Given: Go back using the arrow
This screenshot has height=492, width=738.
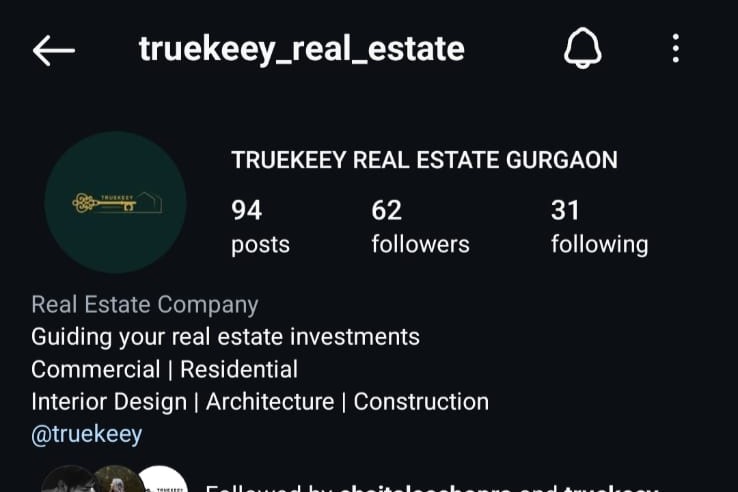Looking at the screenshot, I should coord(53,50).
